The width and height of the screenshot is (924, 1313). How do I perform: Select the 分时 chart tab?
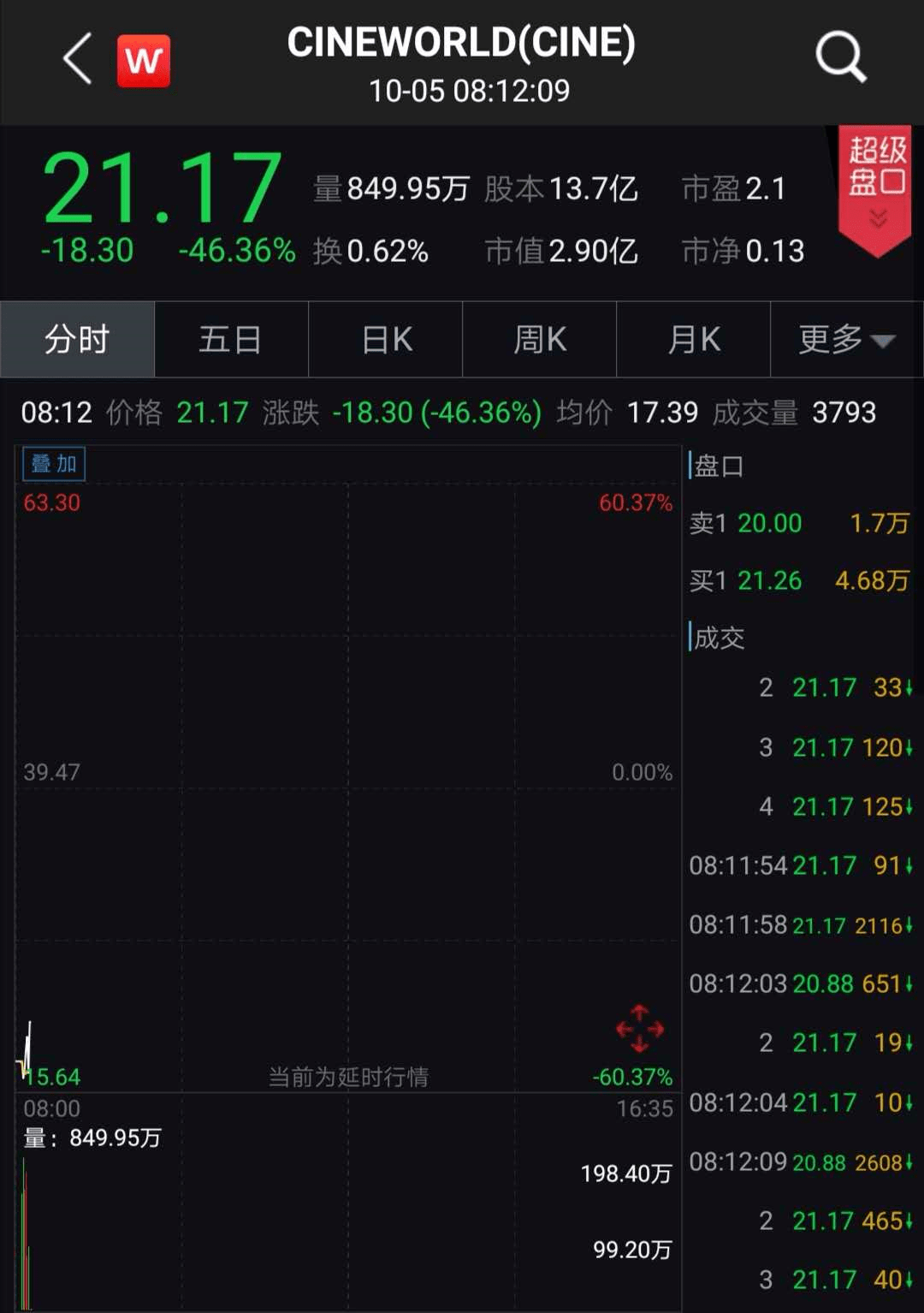[77, 340]
